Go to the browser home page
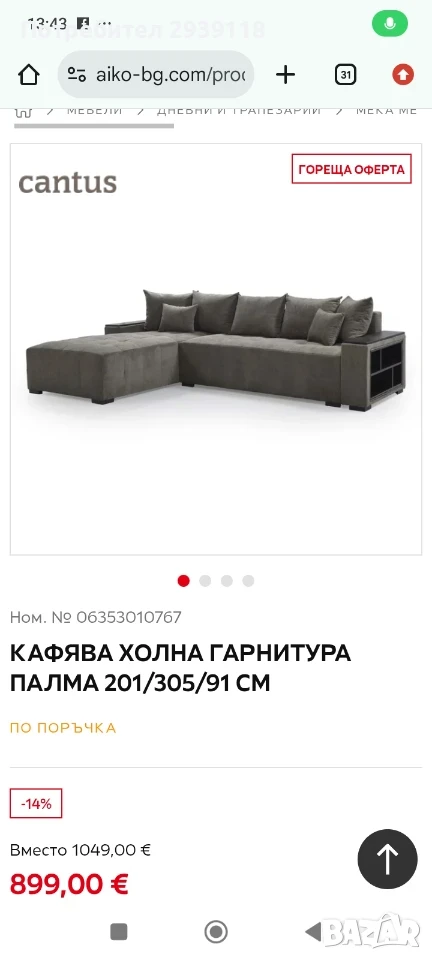Viewport: 432px width, 960px height. [29, 75]
